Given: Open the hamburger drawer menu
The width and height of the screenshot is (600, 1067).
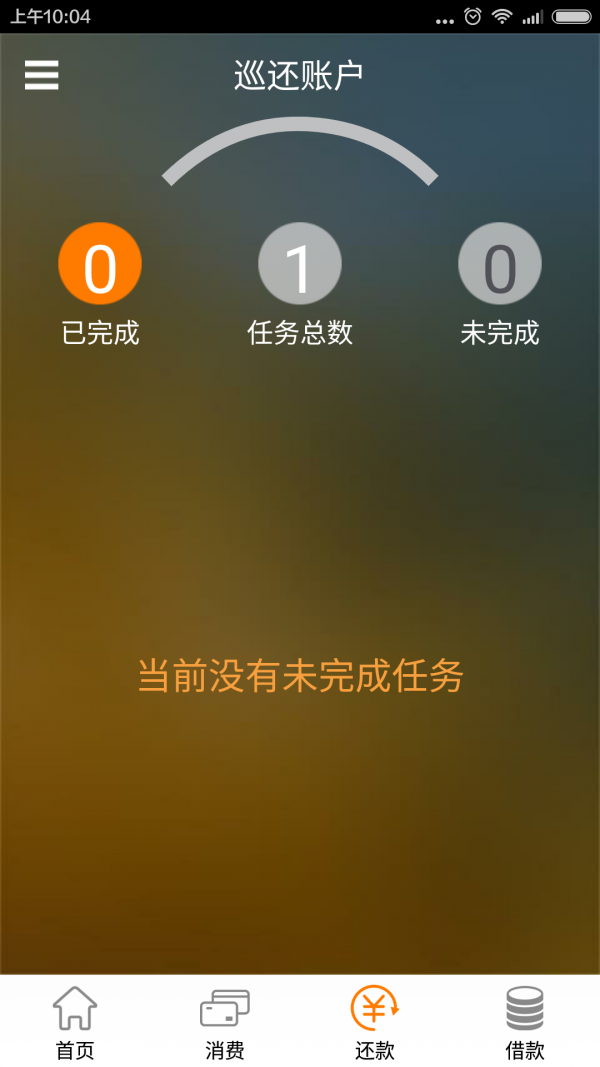Looking at the screenshot, I should [41, 75].
